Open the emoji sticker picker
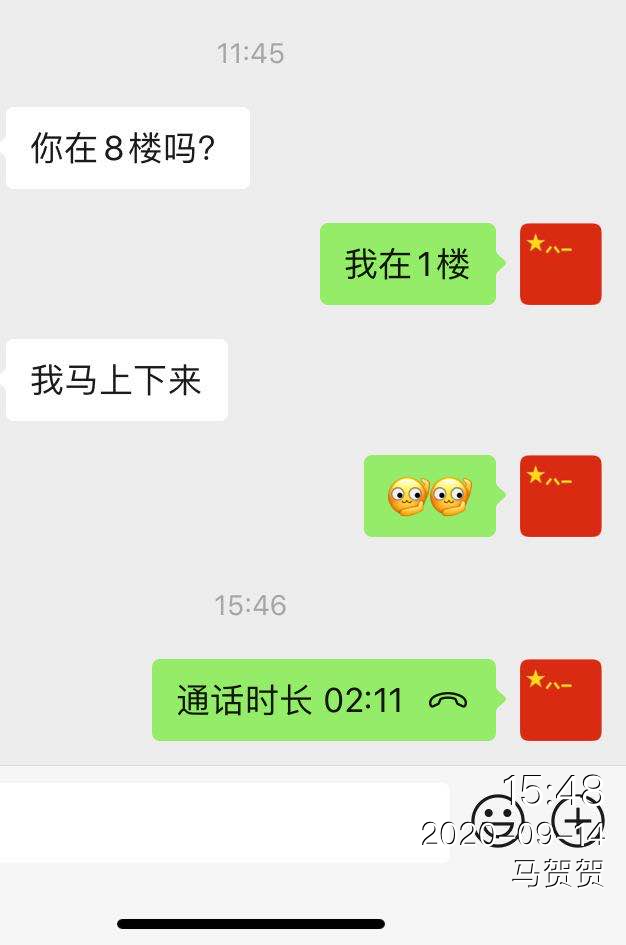The image size is (626, 945). point(498,820)
